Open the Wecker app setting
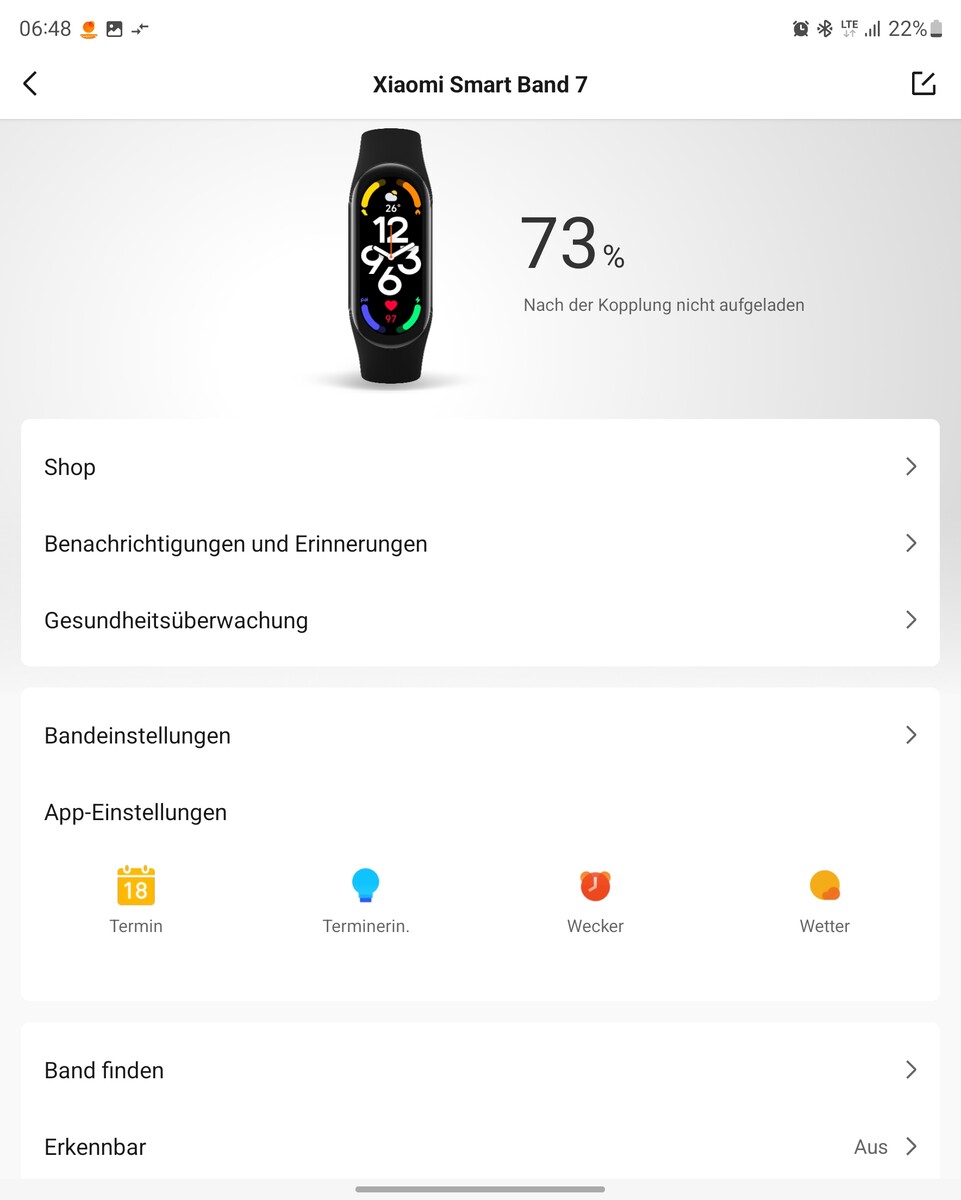This screenshot has height=1200, width=961. pyautogui.click(x=595, y=899)
